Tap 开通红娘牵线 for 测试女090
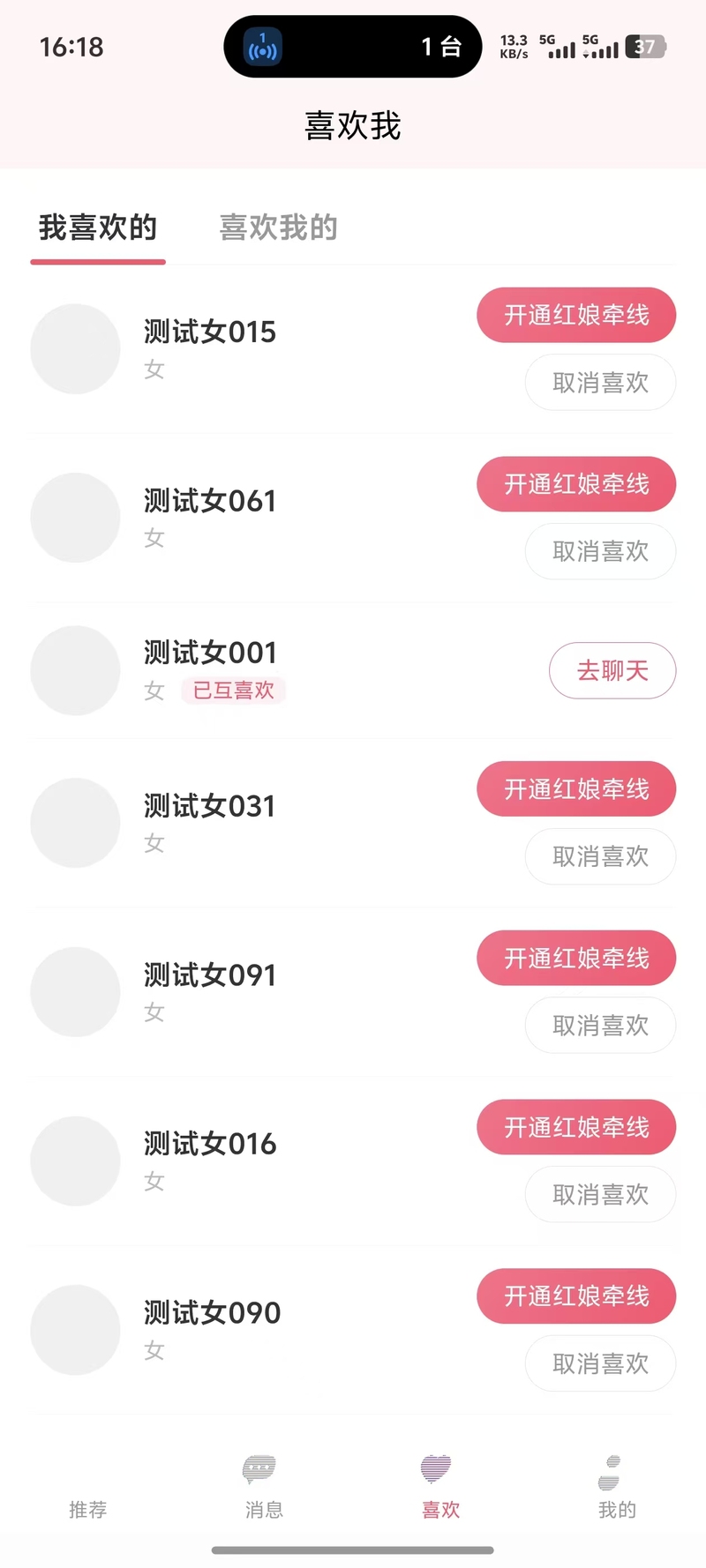The image size is (706, 1568). pos(576,1295)
